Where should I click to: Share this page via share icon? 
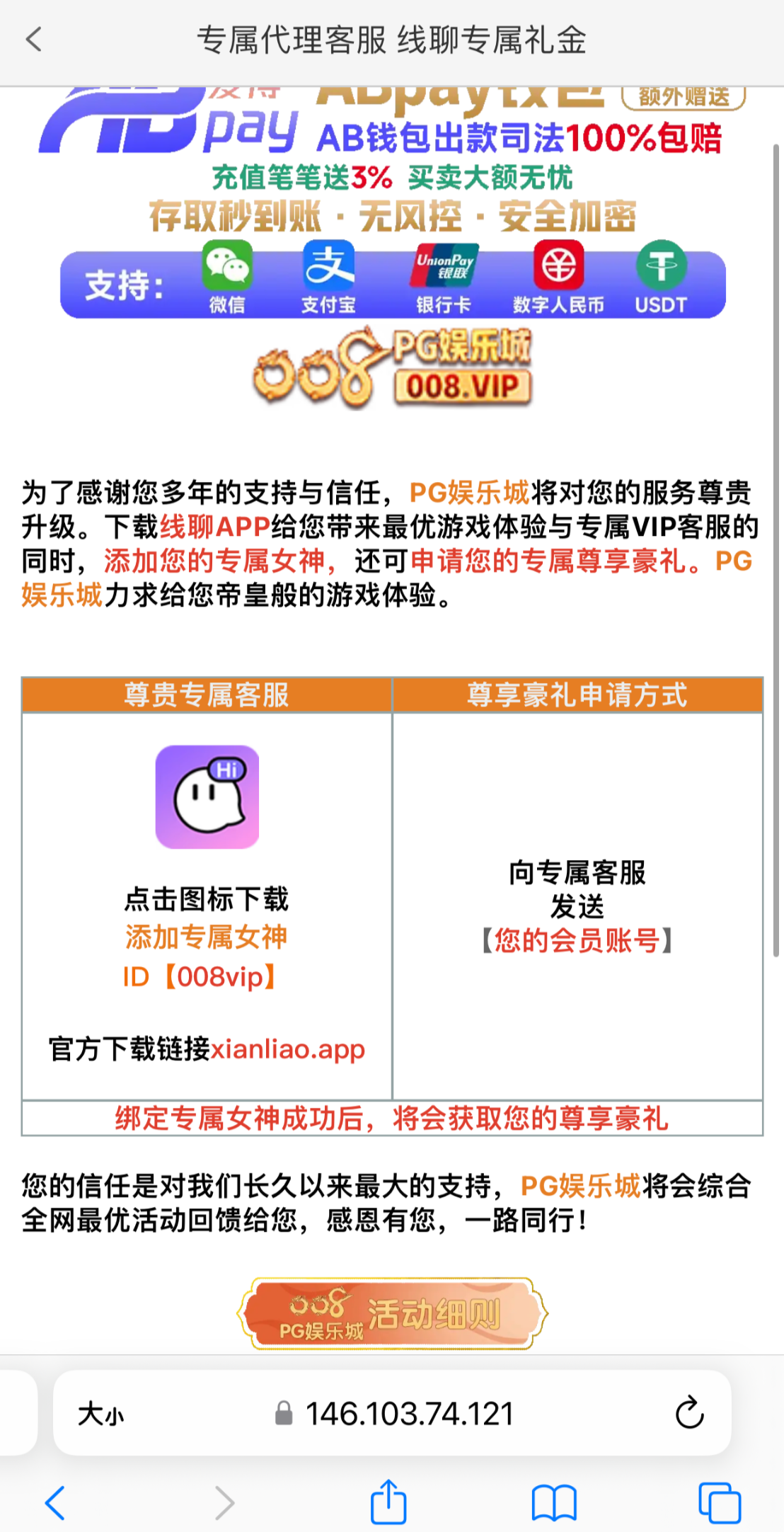pyautogui.click(x=388, y=1501)
